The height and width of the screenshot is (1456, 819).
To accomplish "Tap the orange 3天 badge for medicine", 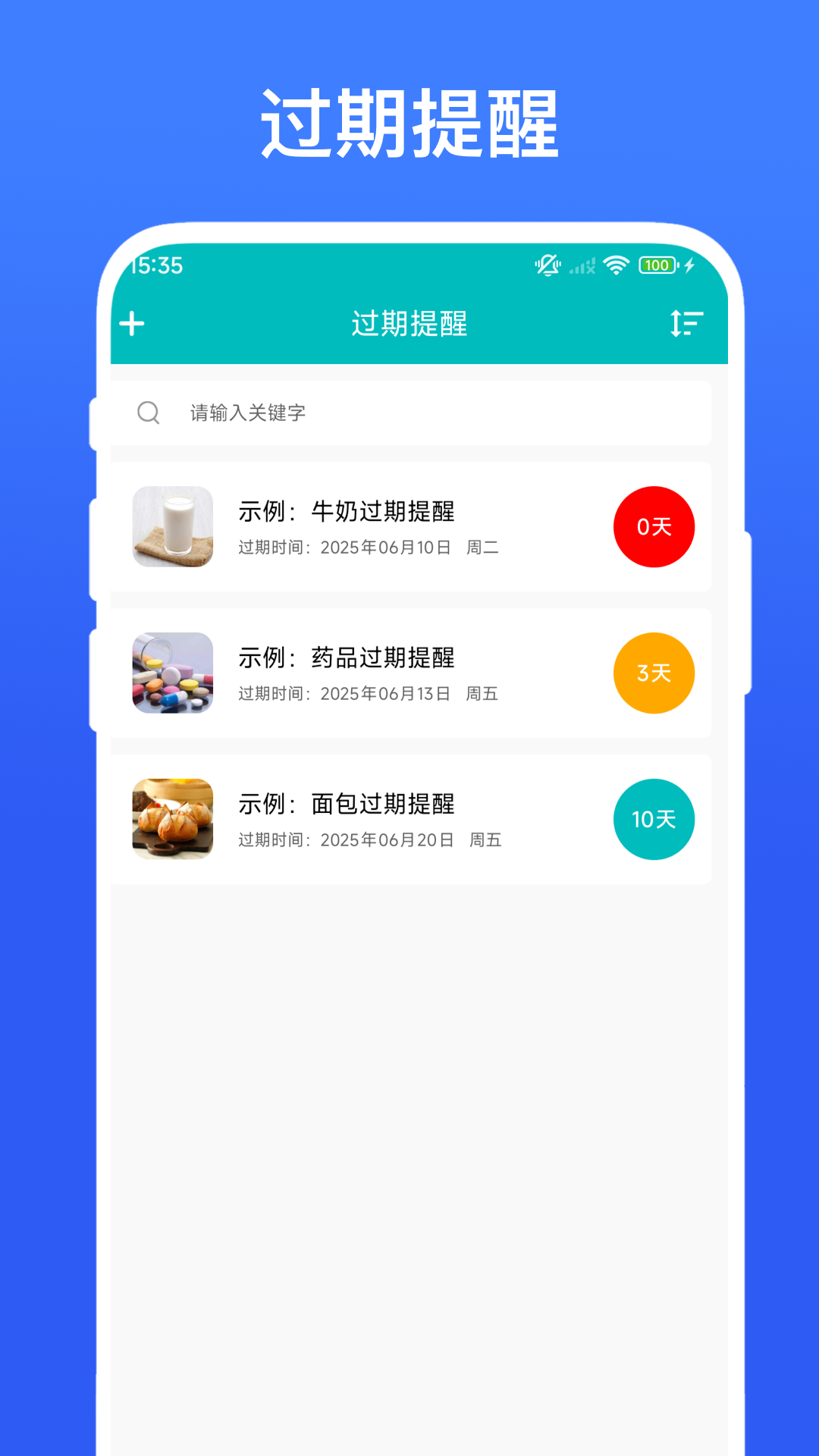I will tap(654, 673).
